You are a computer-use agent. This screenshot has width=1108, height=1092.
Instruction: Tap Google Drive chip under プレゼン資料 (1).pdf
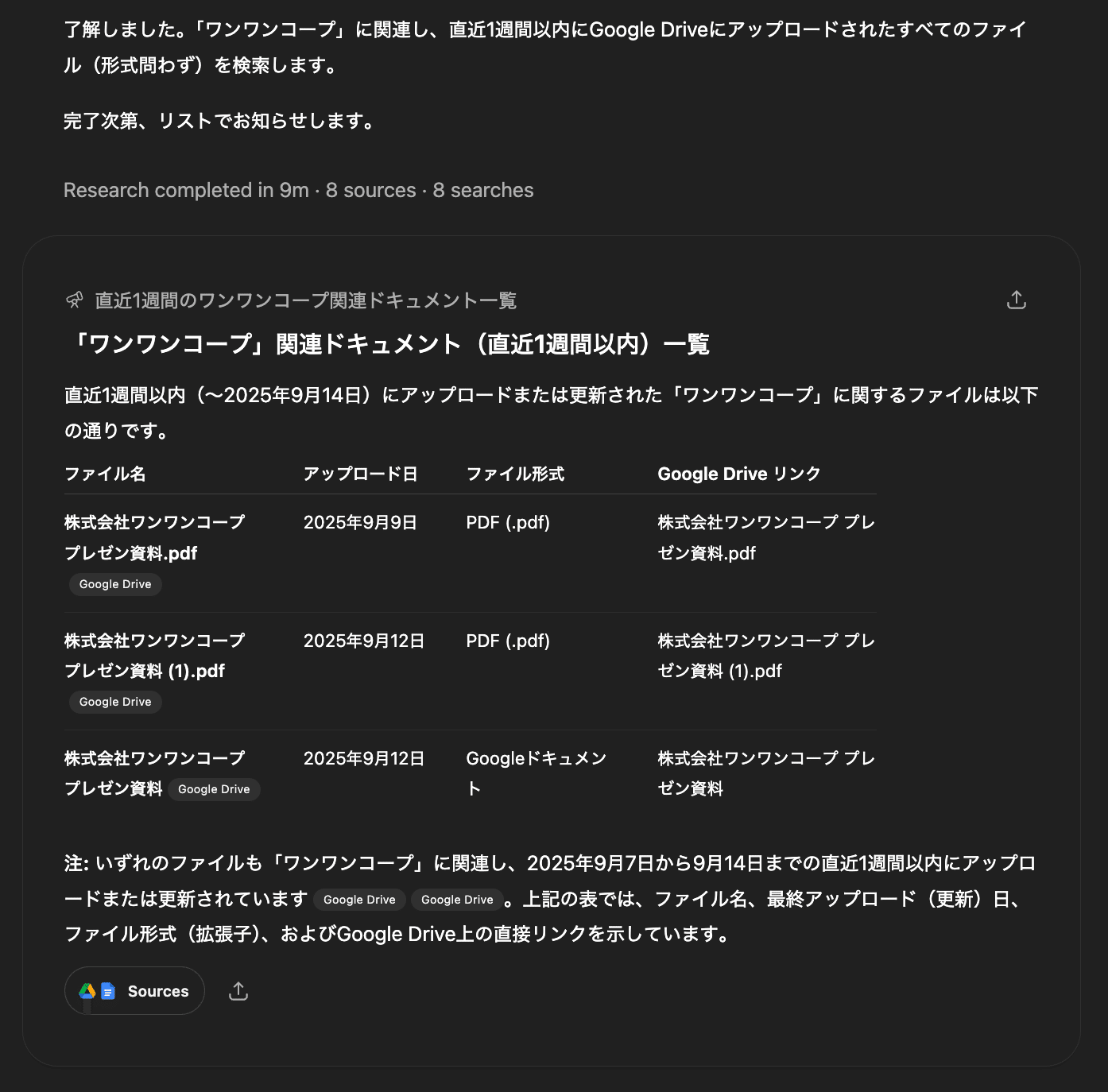115,702
